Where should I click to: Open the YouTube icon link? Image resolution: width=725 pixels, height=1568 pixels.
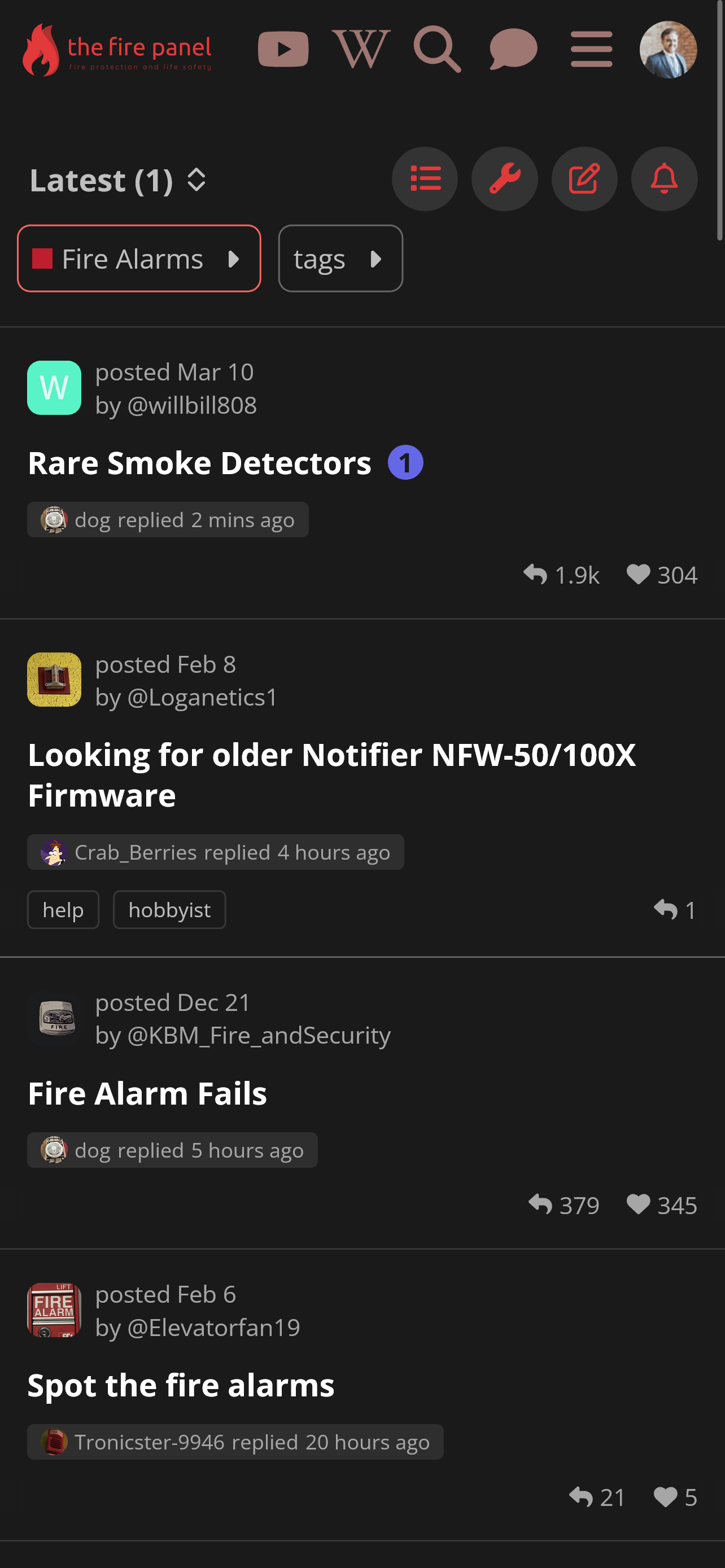click(283, 49)
